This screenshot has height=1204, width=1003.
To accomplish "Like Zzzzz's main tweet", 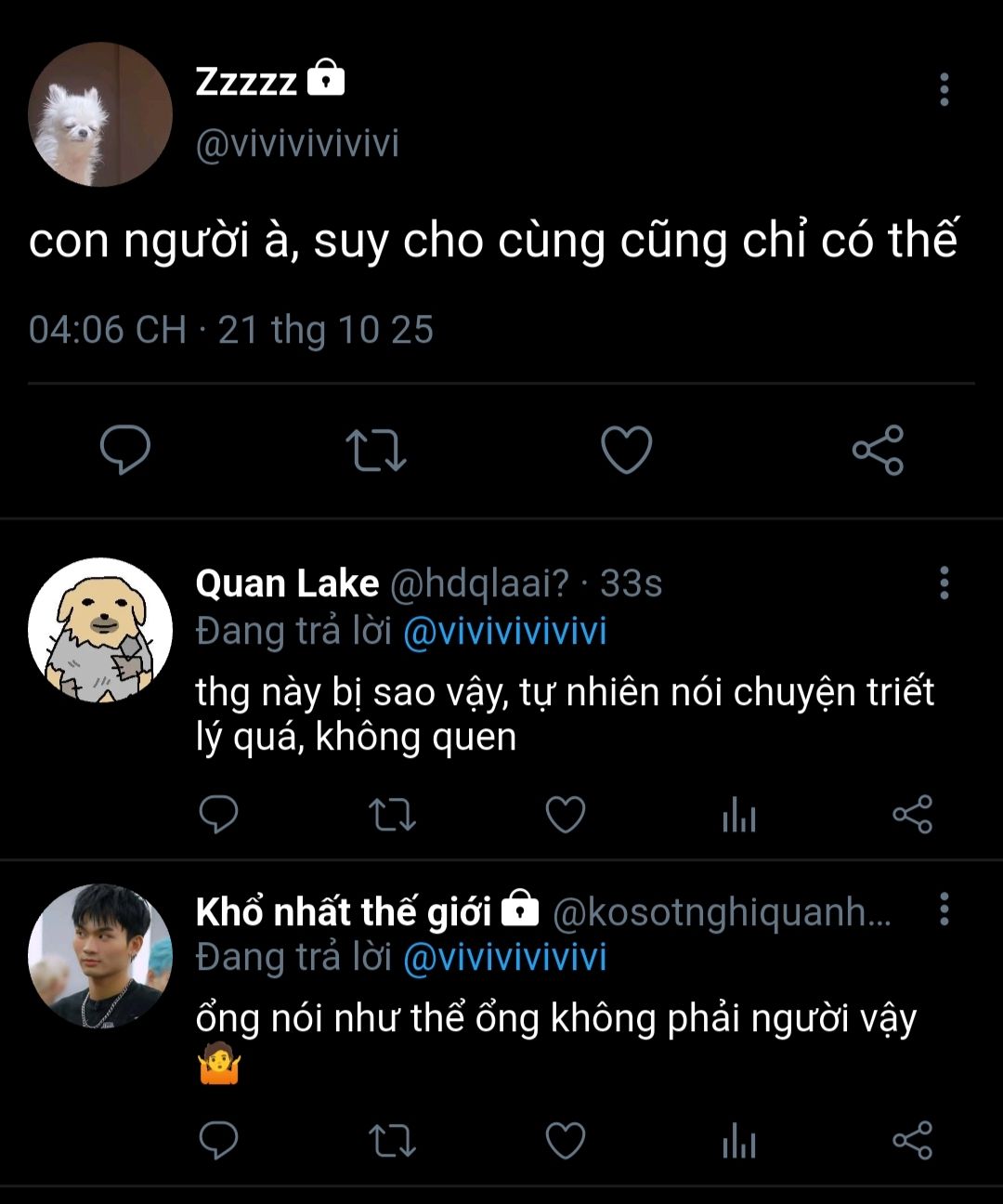I will (627, 451).
